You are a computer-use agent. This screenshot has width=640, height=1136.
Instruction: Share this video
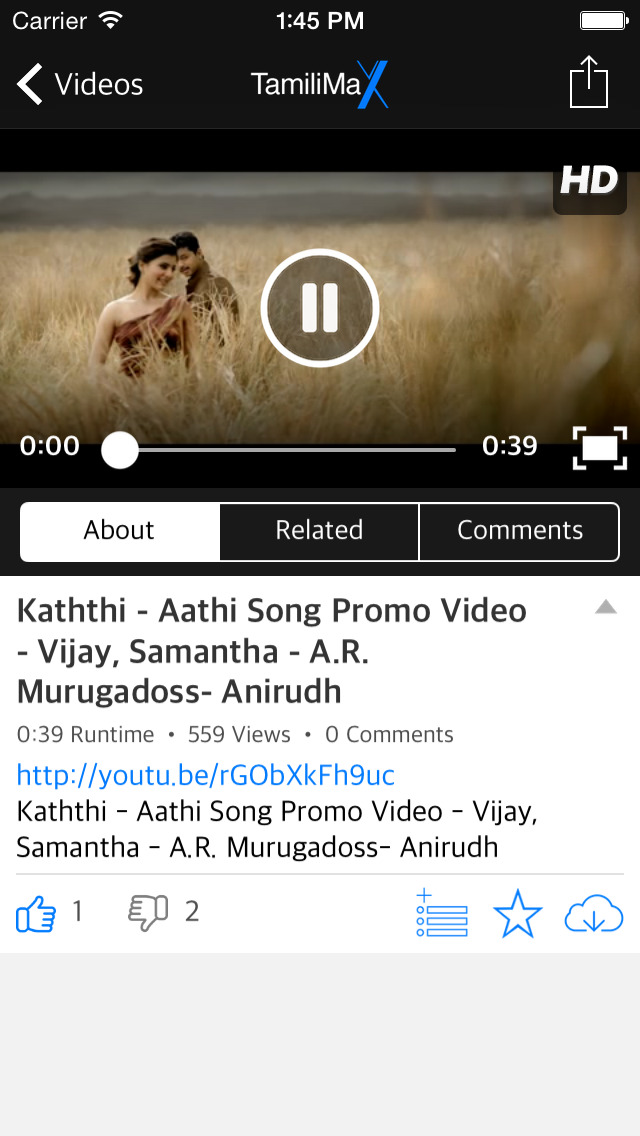[589, 83]
